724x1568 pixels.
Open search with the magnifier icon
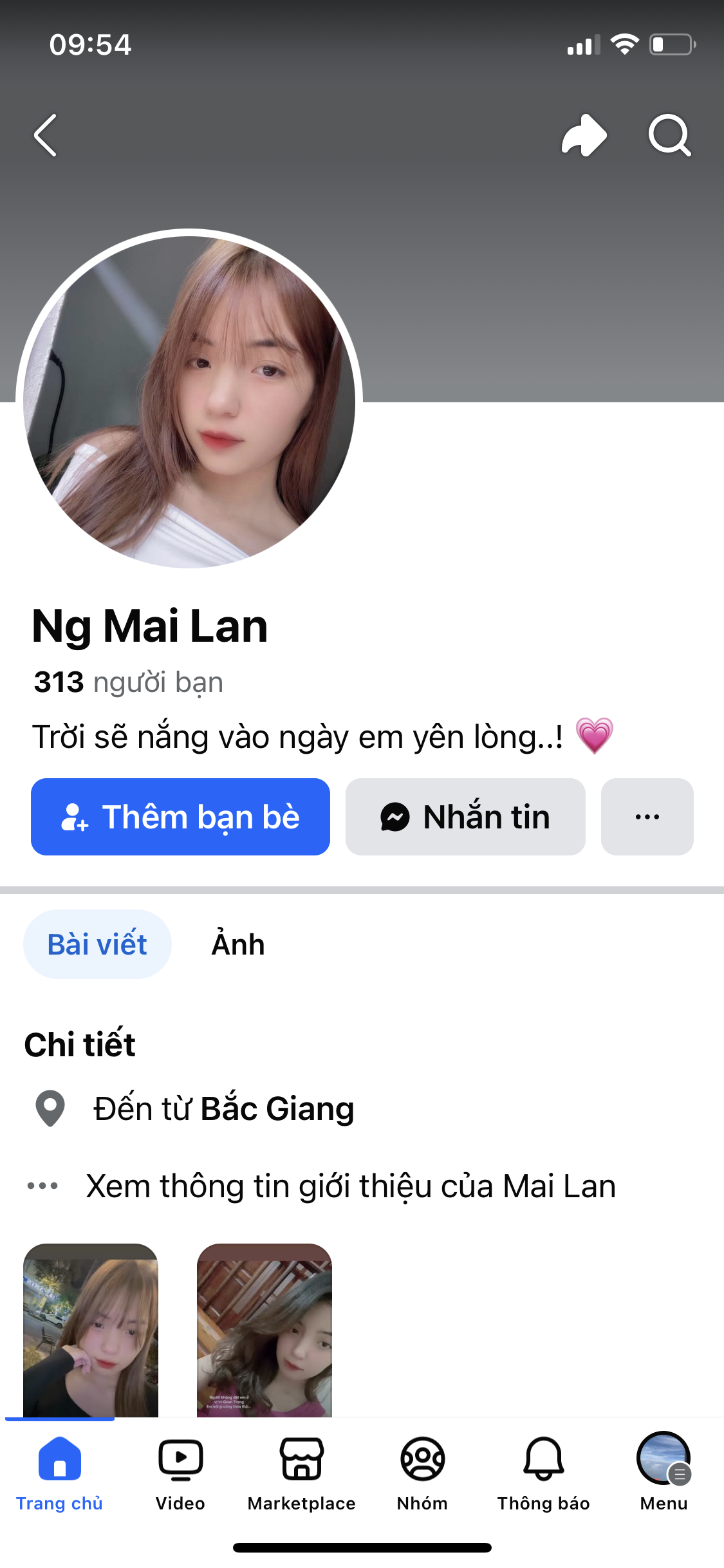click(669, 135)
